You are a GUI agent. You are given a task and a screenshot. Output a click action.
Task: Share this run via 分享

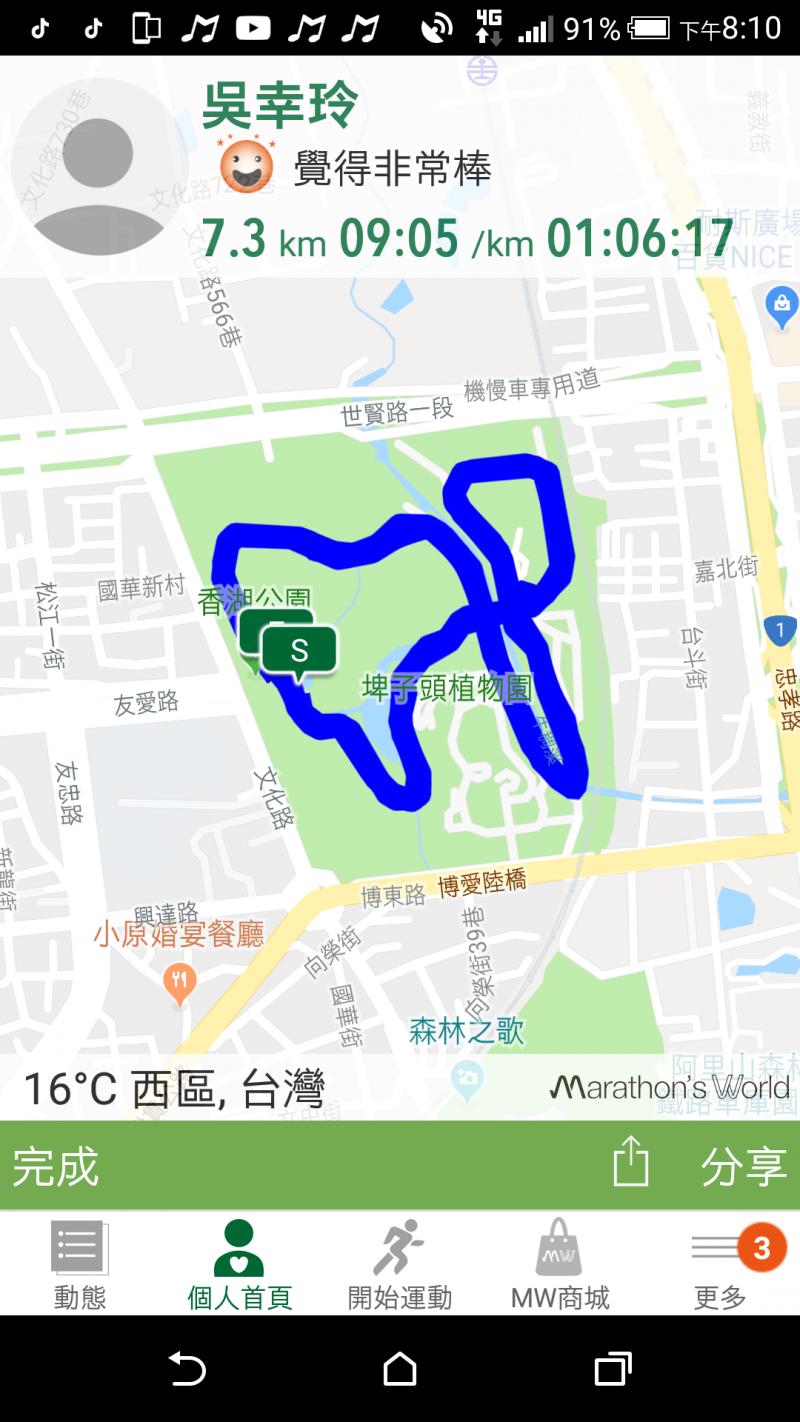tap(742, 1167)
